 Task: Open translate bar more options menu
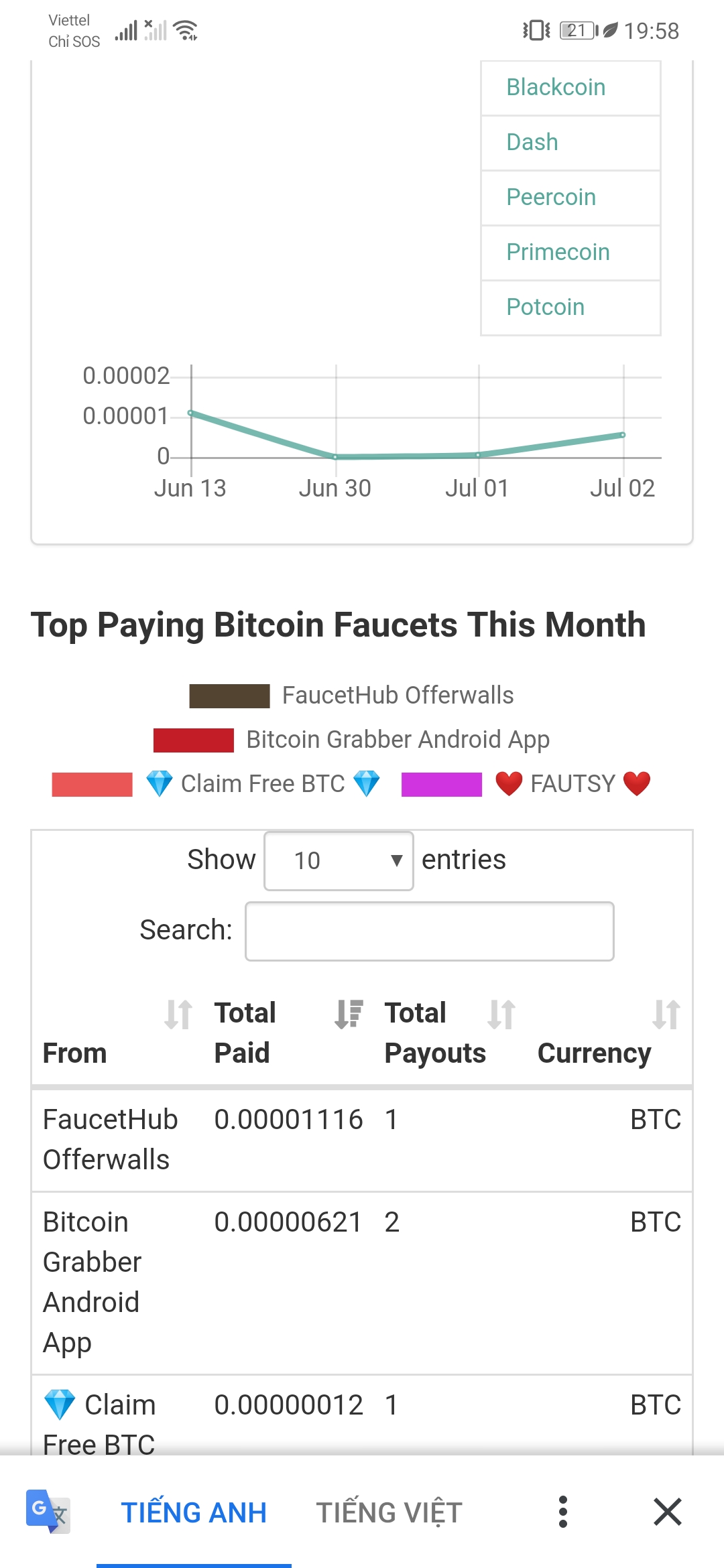[x=563, y=1512]
